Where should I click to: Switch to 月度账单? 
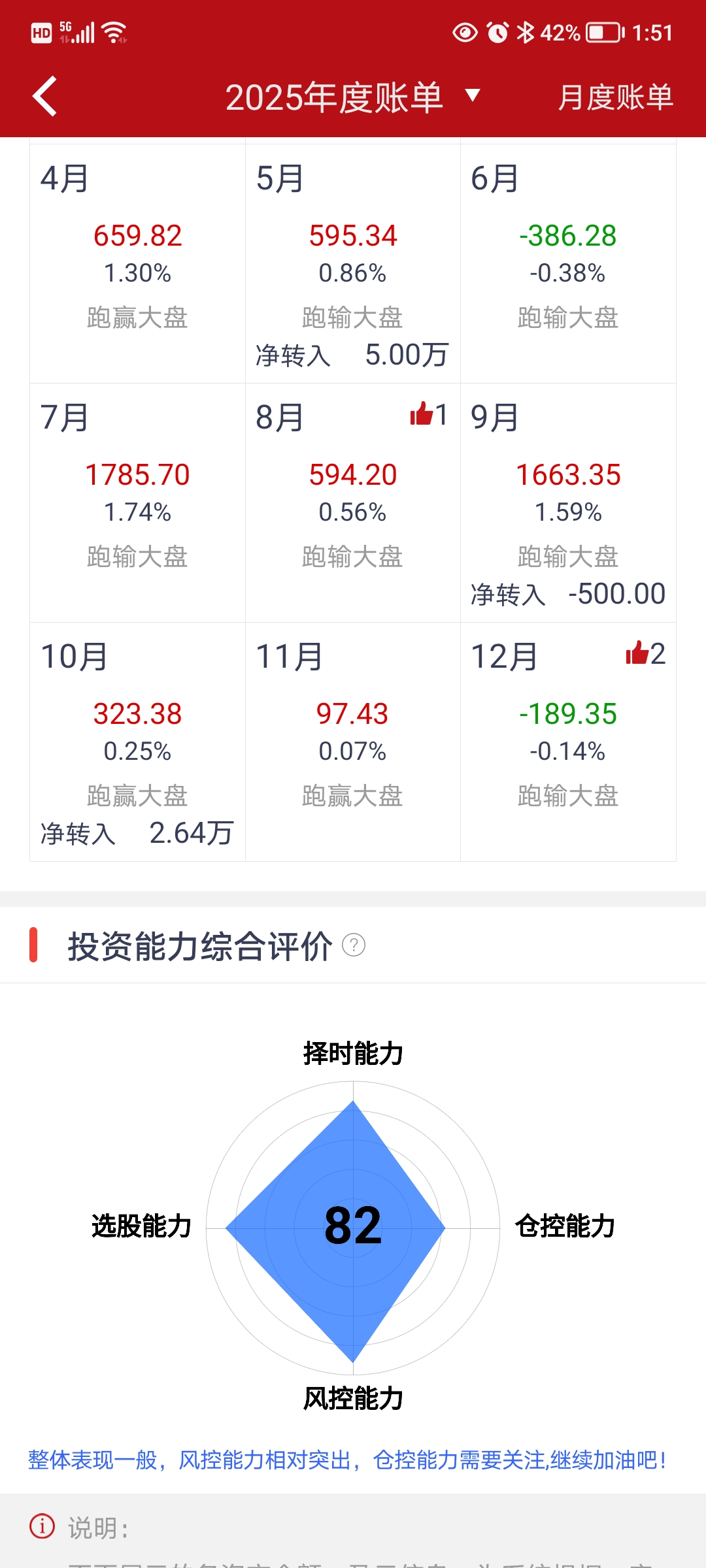point(615,97)
